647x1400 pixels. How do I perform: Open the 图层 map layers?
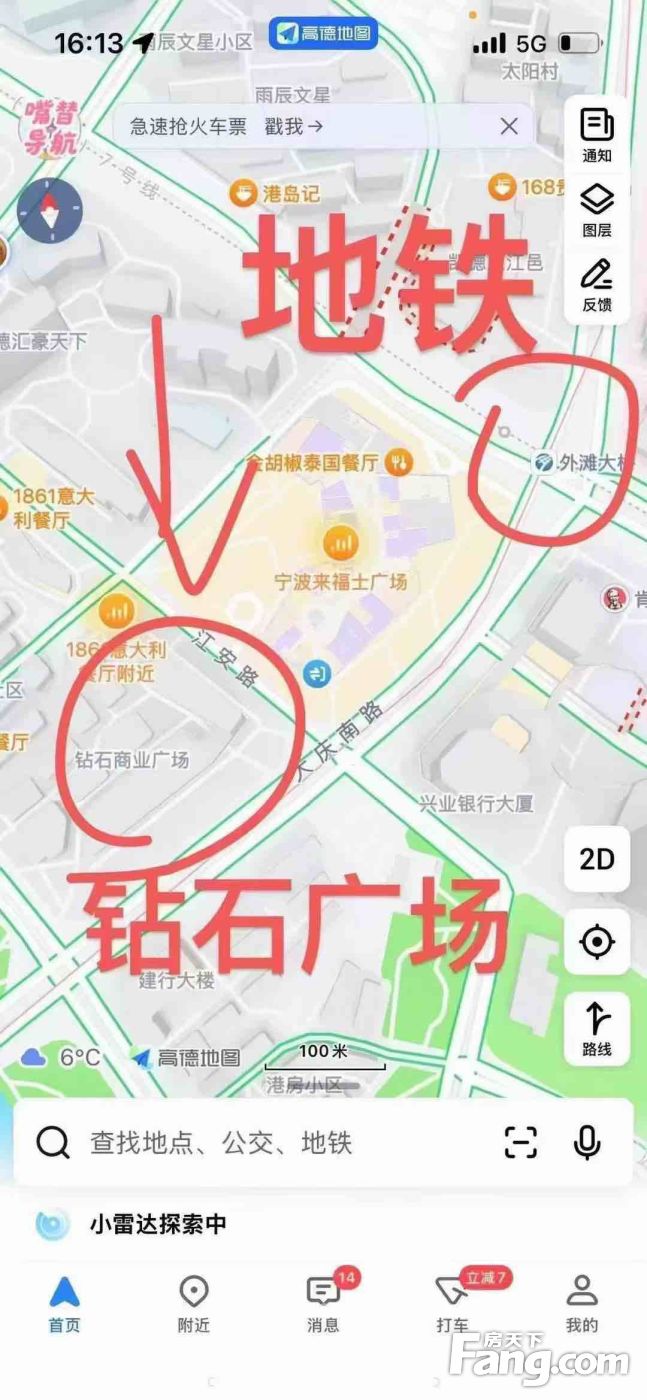tap(597, 210)
